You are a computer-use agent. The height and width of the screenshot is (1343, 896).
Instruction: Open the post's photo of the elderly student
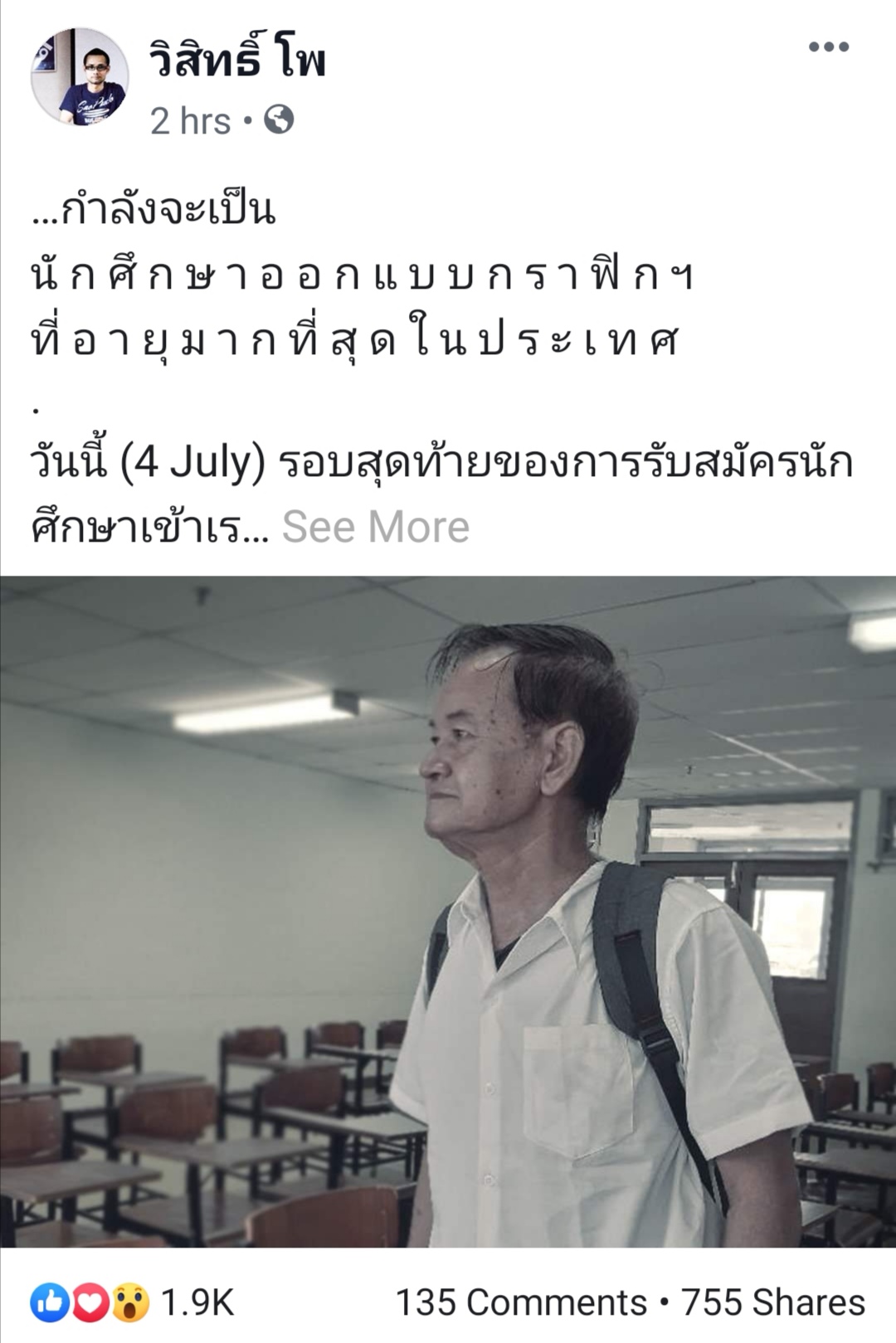(448, 911)
